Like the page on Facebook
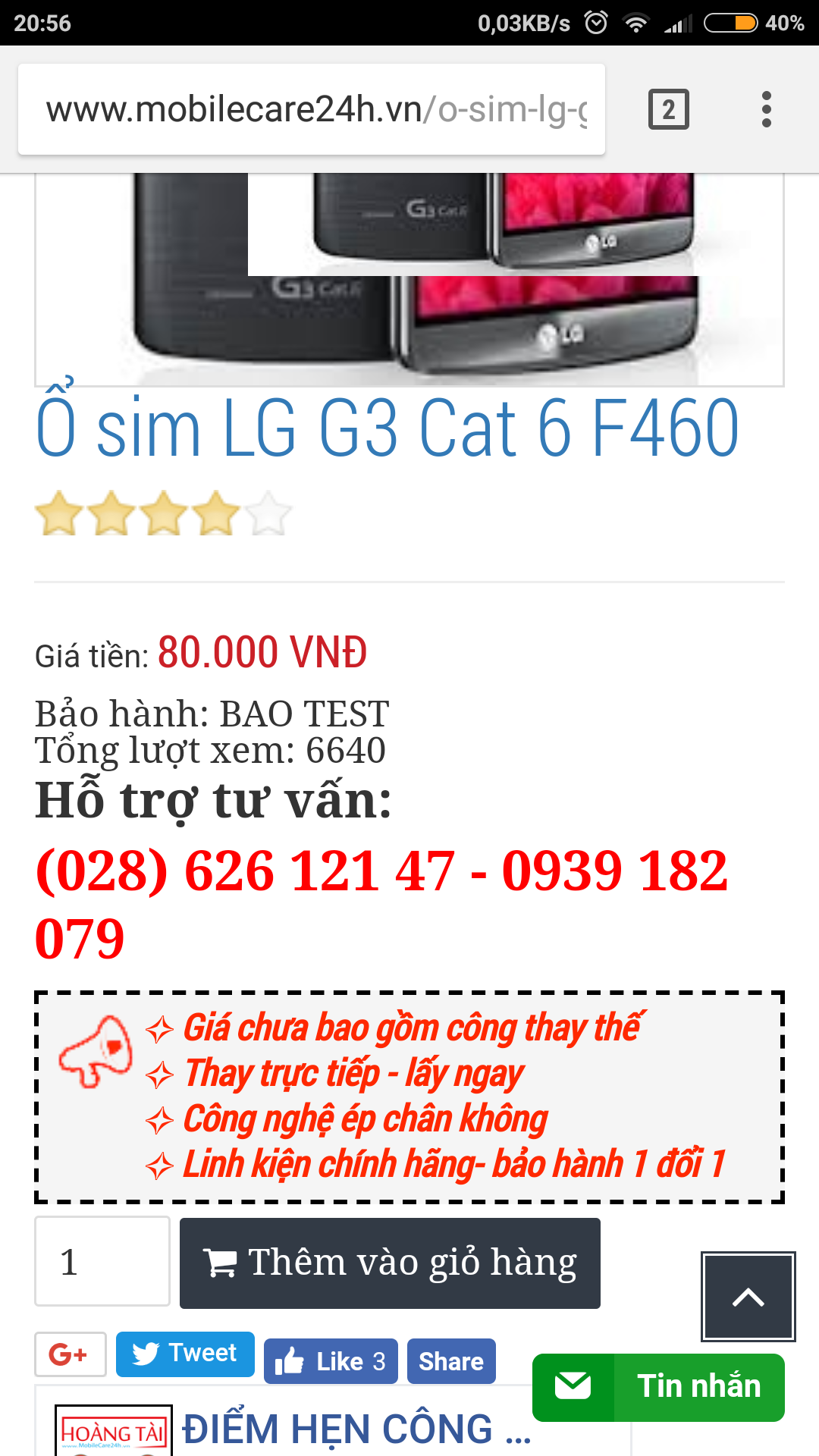 pyautogui.click(x=331, y=1361)
